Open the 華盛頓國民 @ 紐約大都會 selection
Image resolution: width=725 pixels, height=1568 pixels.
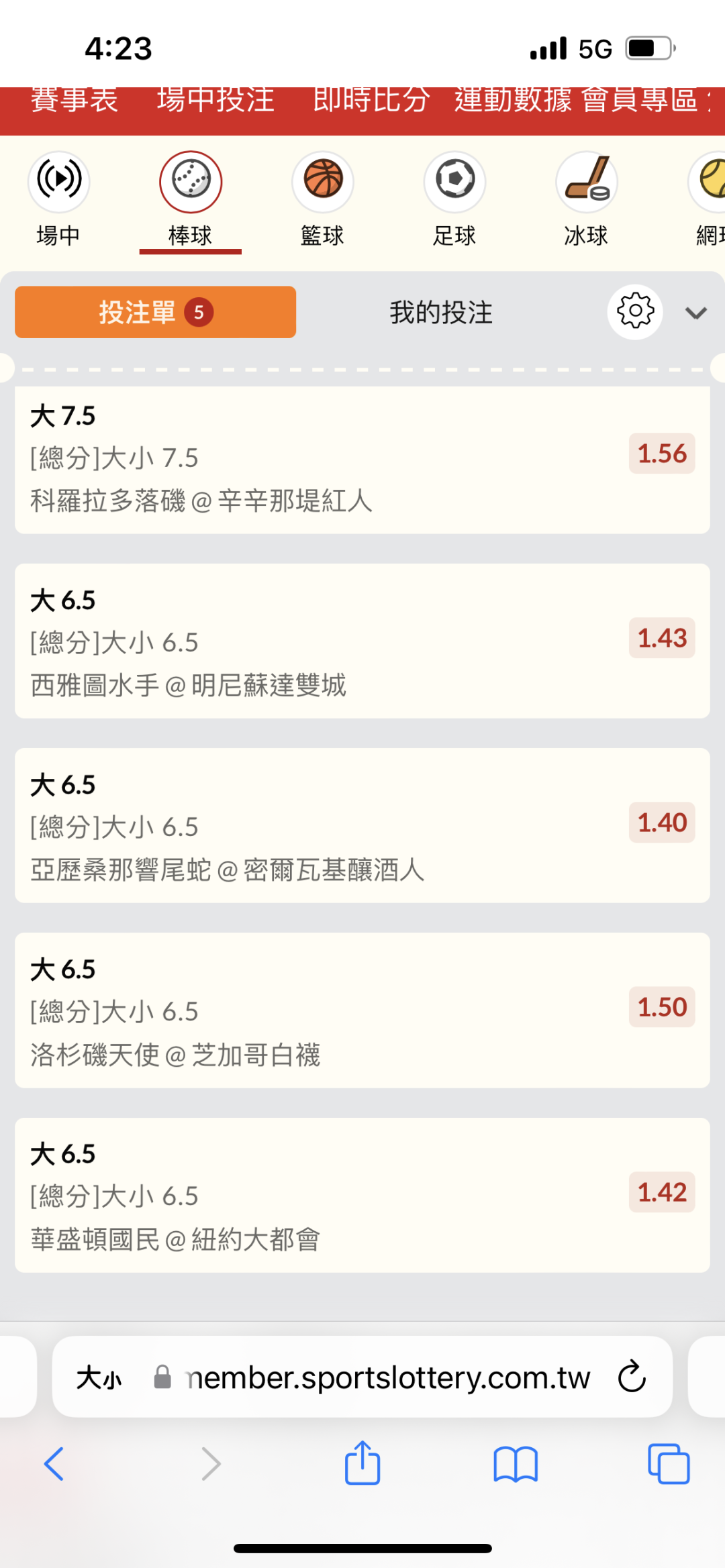[x=175, y=1239]
